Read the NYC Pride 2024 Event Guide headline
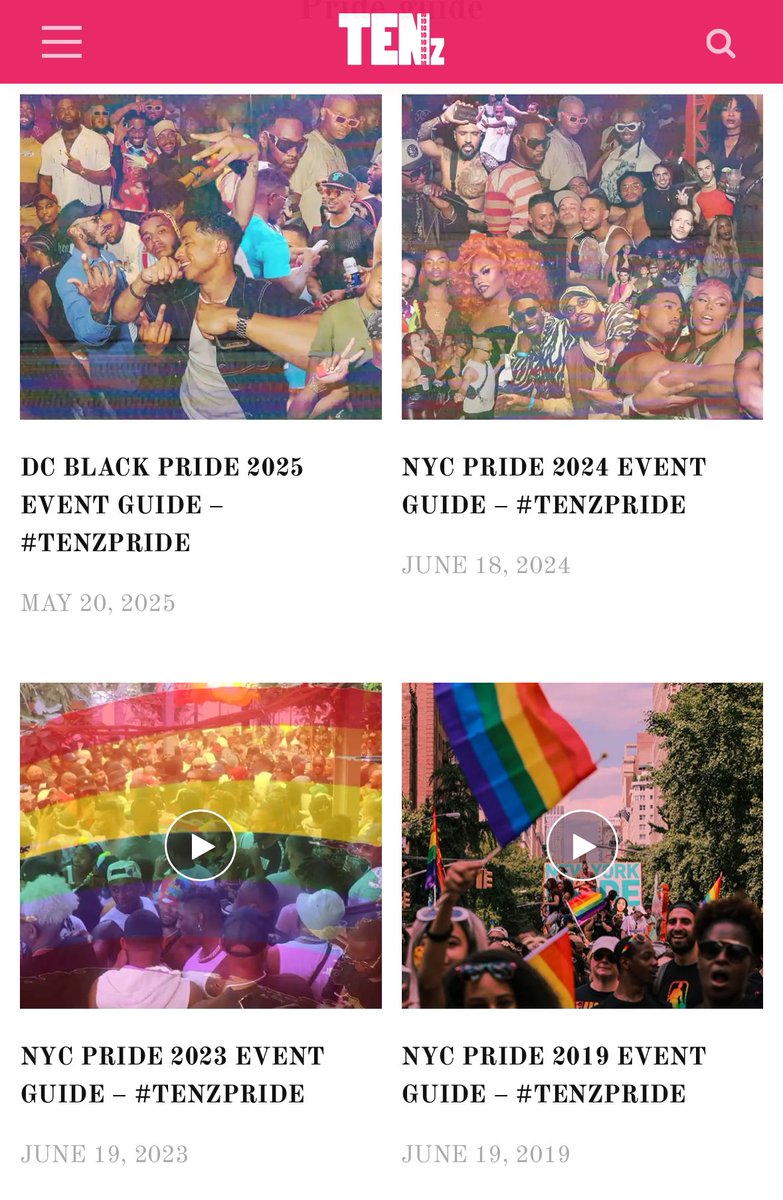The image size is (783, 1200). (x=554, y=487)
